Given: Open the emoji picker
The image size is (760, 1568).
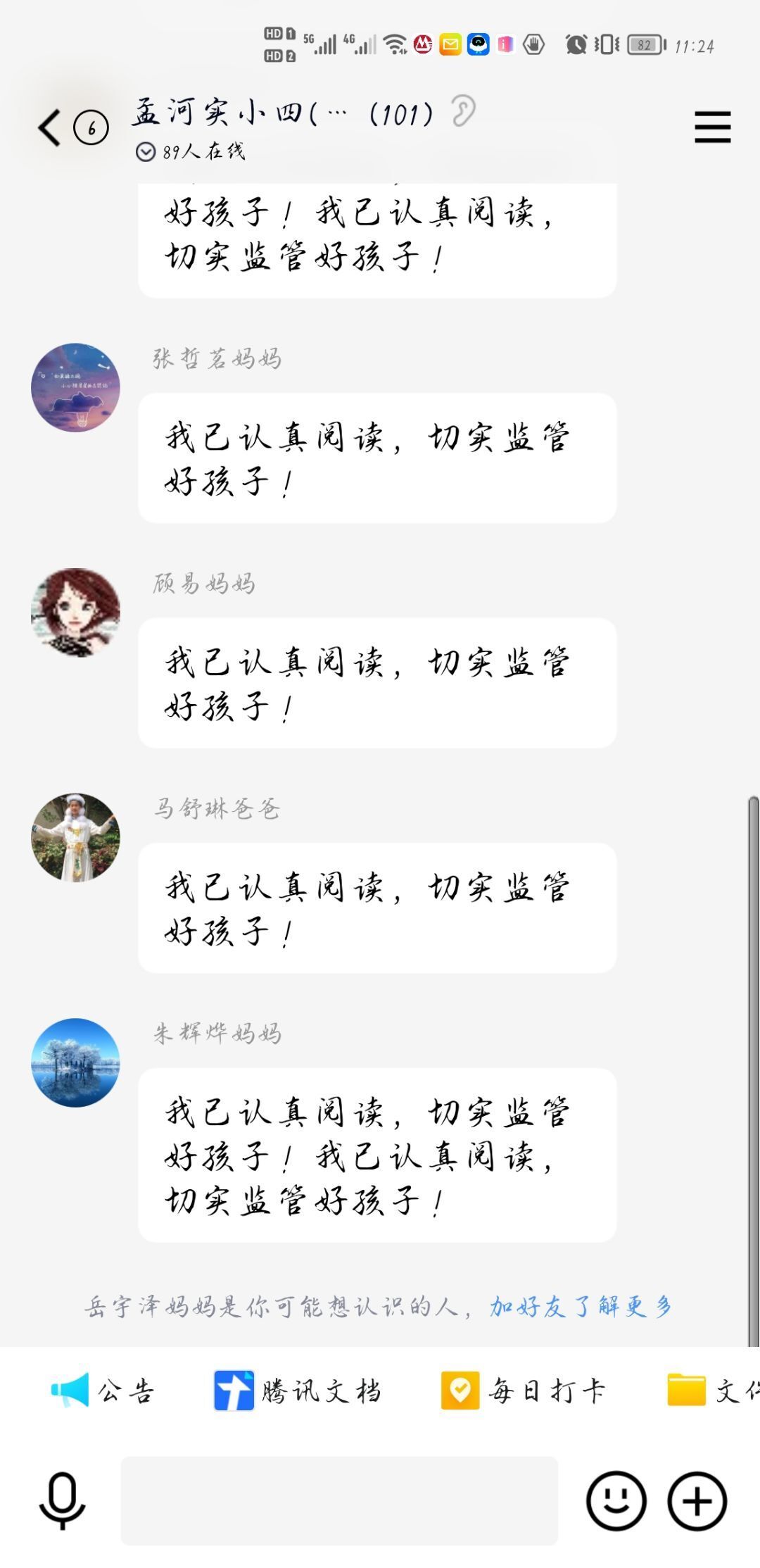Looking at the screenshot, I should tap(616, 1501).
